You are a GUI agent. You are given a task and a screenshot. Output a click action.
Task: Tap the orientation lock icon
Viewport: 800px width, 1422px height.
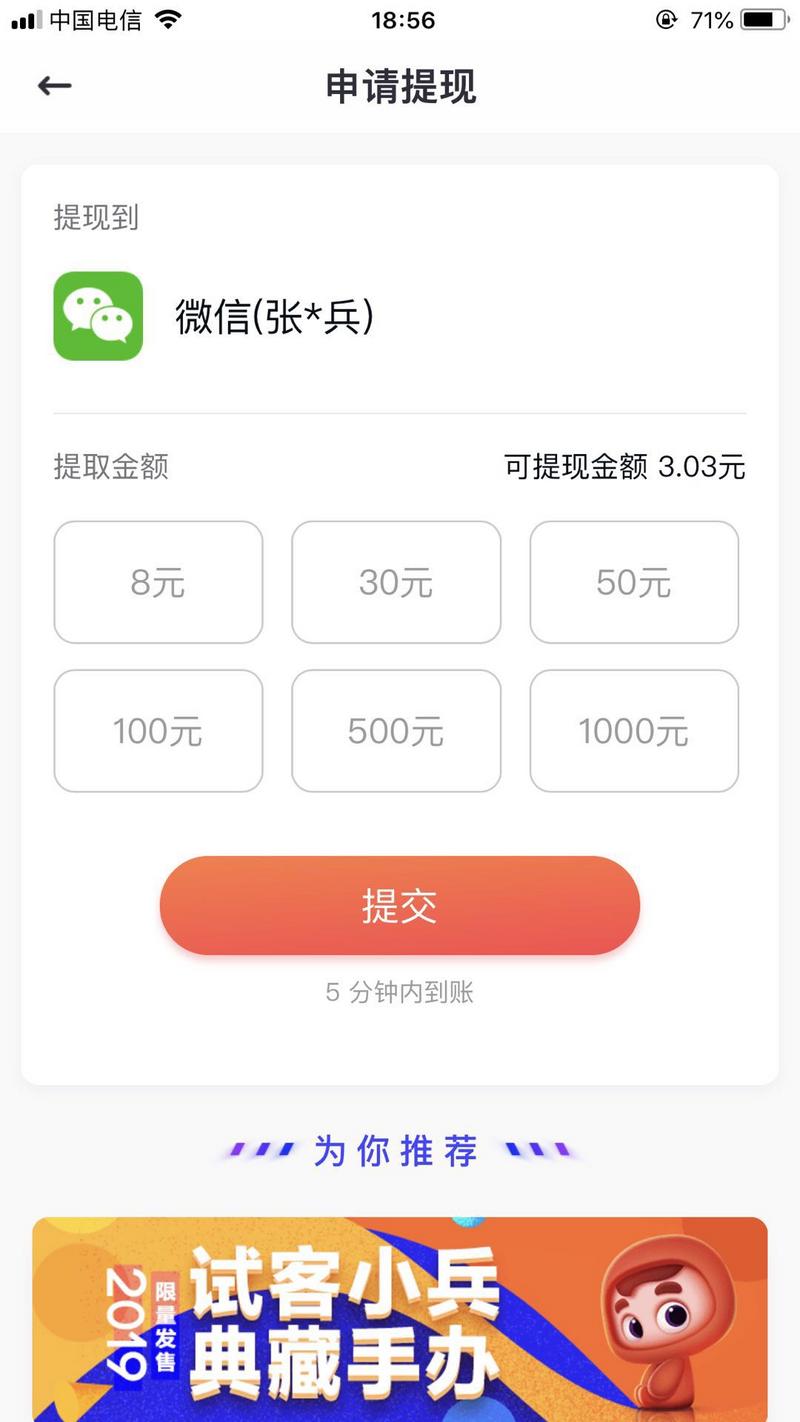click(x=666, y=17)
